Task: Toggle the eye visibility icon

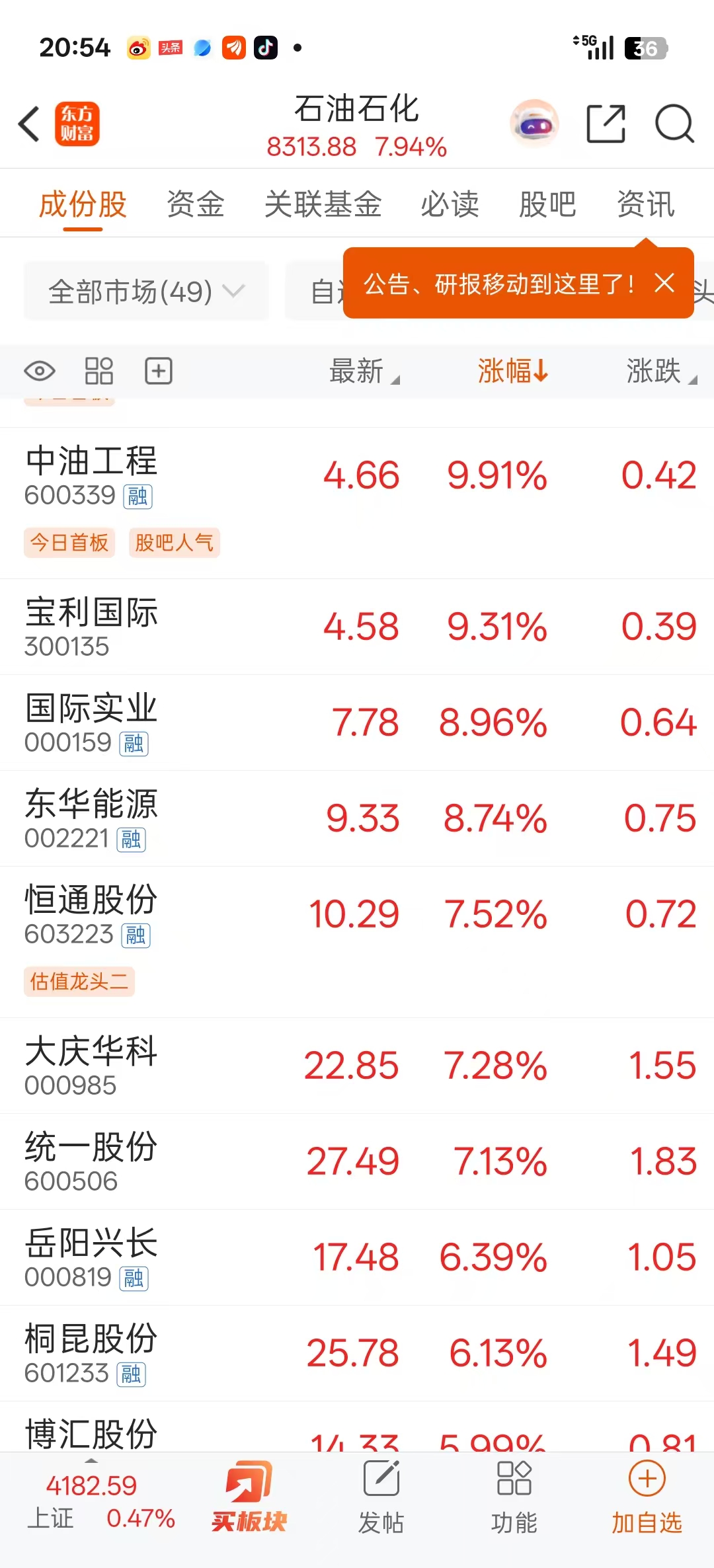Action: tap(40, 371)
